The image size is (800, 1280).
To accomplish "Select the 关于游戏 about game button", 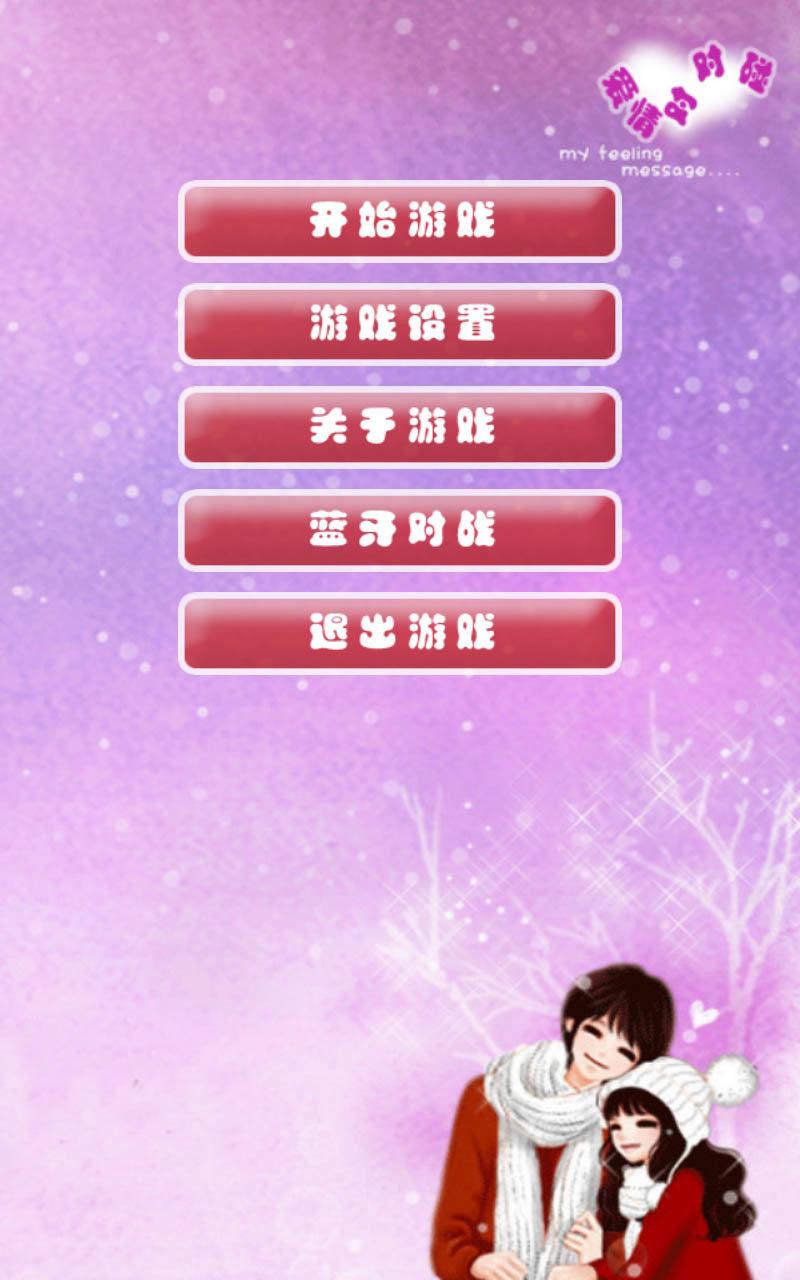I will pos(400,428).
